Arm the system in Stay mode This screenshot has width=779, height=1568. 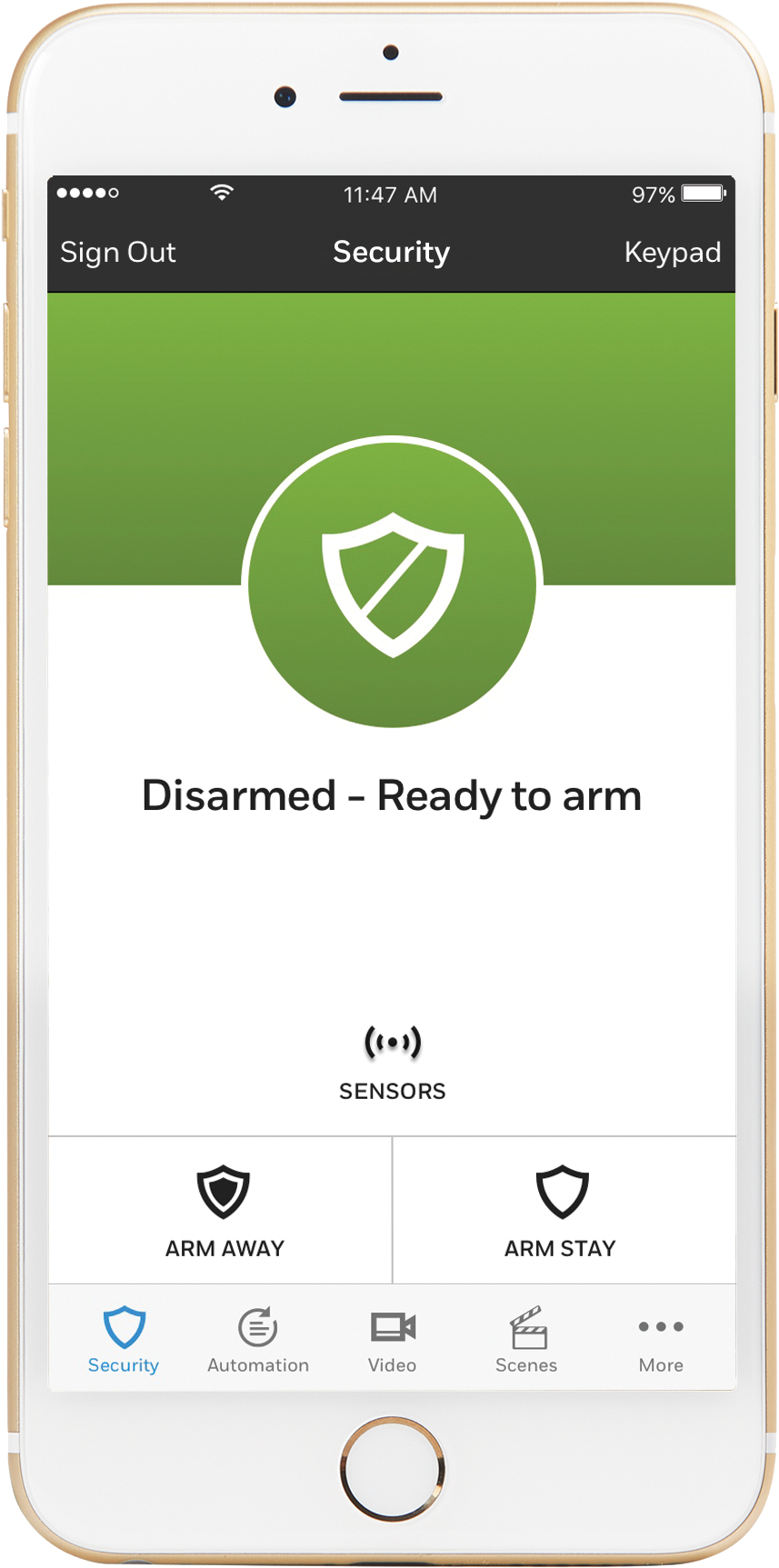561,1211
